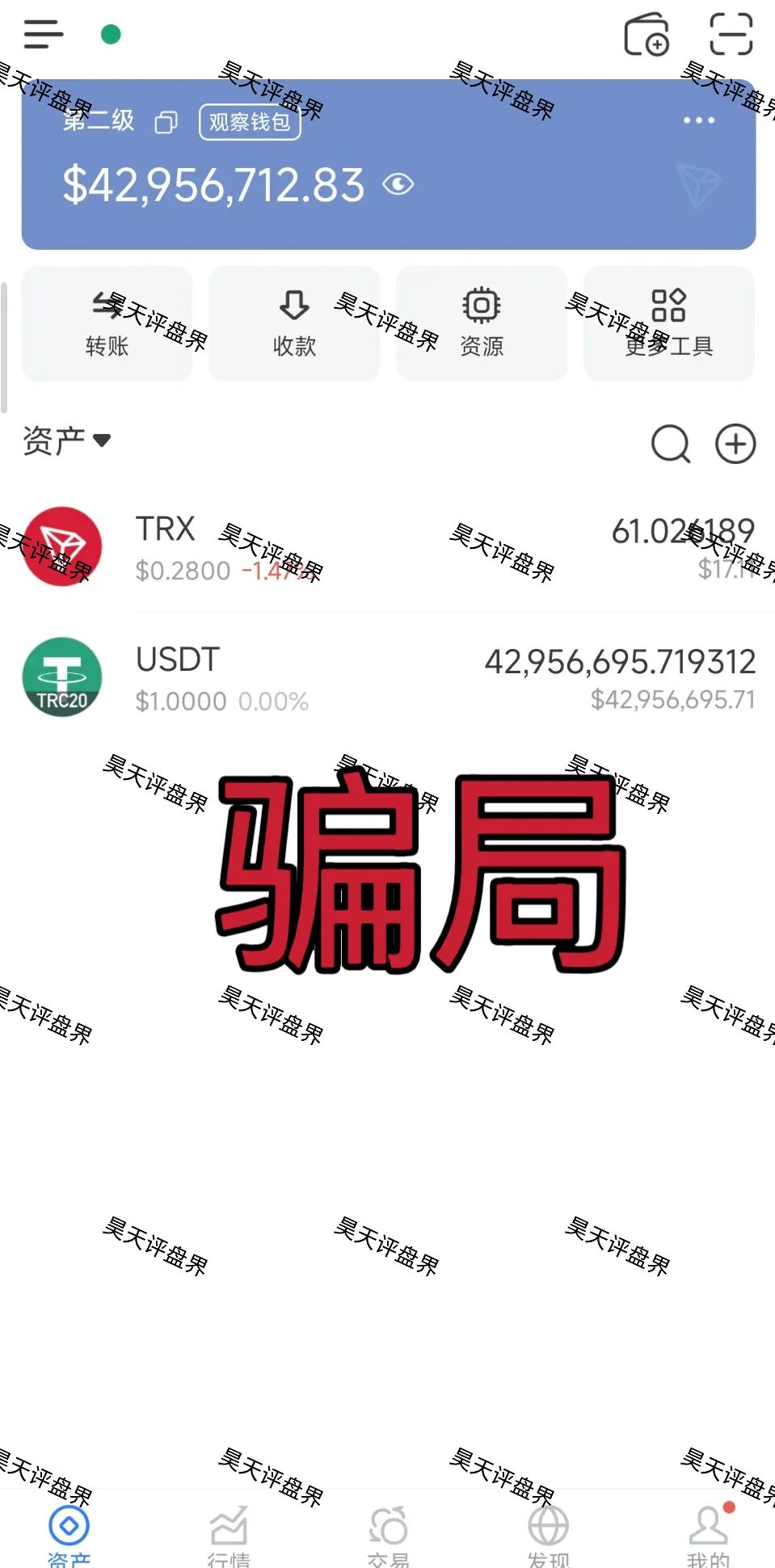The image size is (775, 1568).
Task: Open the USDT TRC20 token details
Action: (x=388, y=677)
